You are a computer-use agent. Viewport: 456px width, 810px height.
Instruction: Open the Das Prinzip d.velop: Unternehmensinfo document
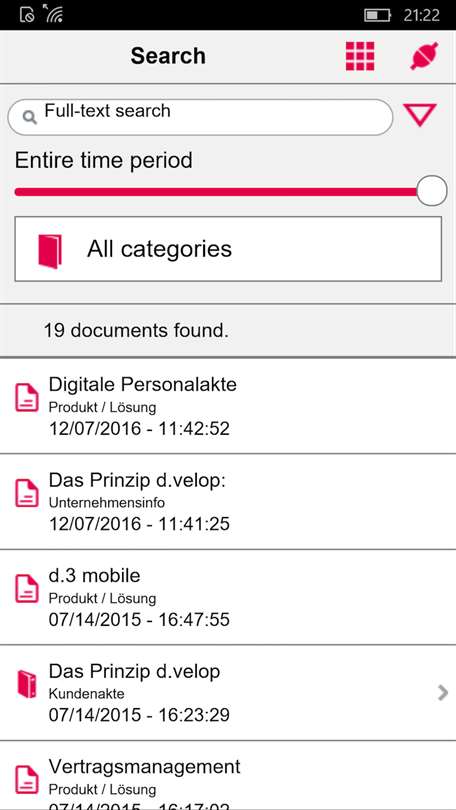click(228, 502)
